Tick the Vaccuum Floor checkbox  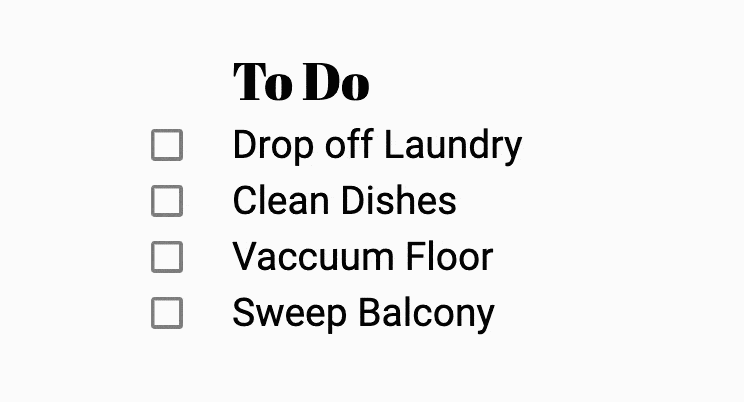pyautogui.click(x=167, y=257)
